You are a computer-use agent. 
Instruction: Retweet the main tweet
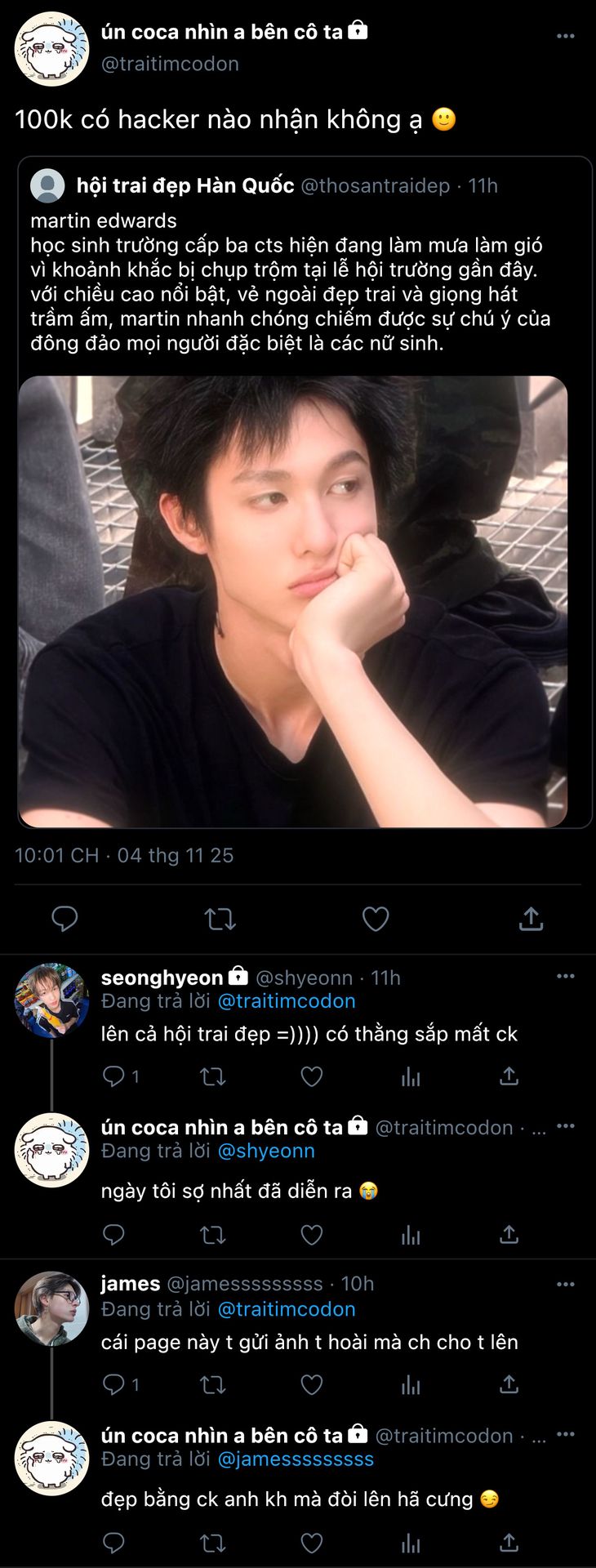[220, 920]
